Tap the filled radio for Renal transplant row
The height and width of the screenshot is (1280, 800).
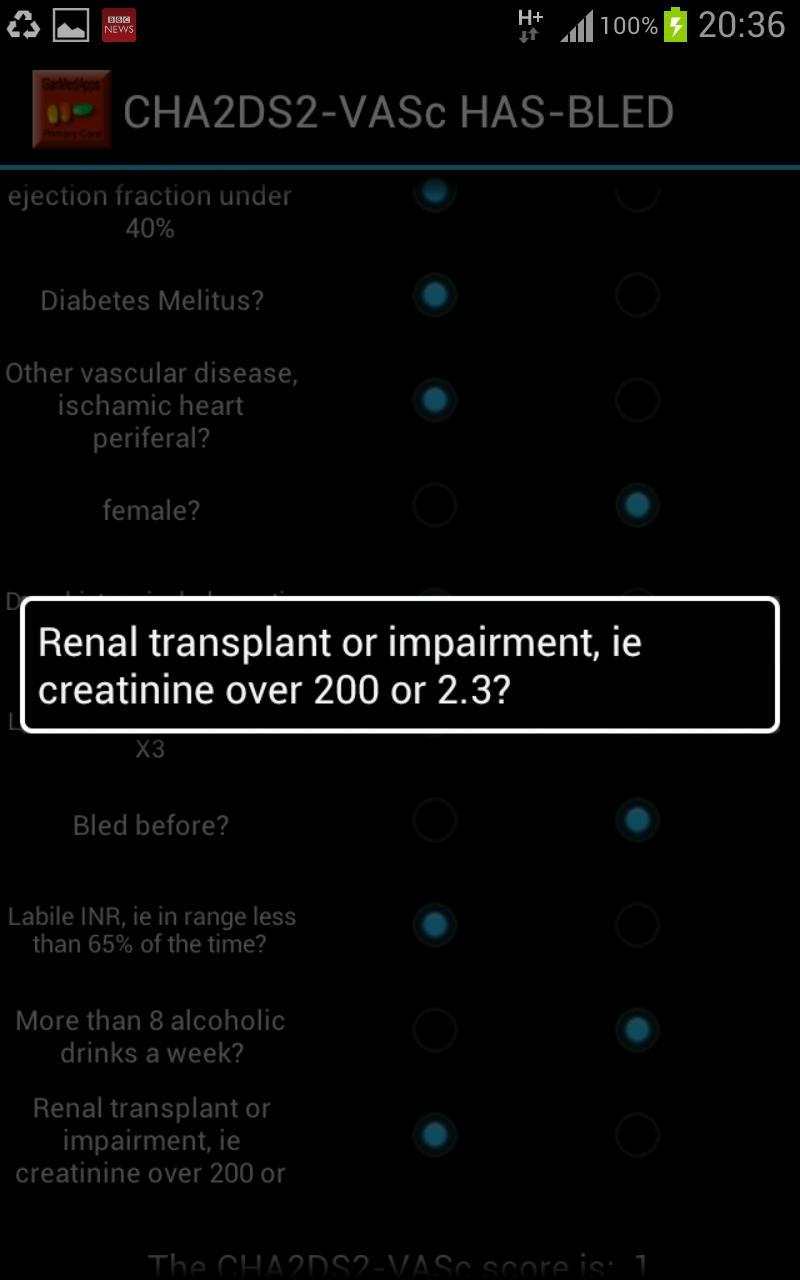[x=434, y=1136]
